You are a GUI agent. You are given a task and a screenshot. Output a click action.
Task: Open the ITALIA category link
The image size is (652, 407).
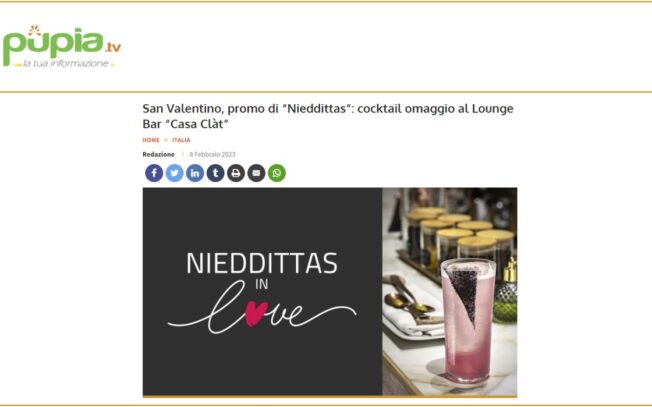click(x=180, y=140)
